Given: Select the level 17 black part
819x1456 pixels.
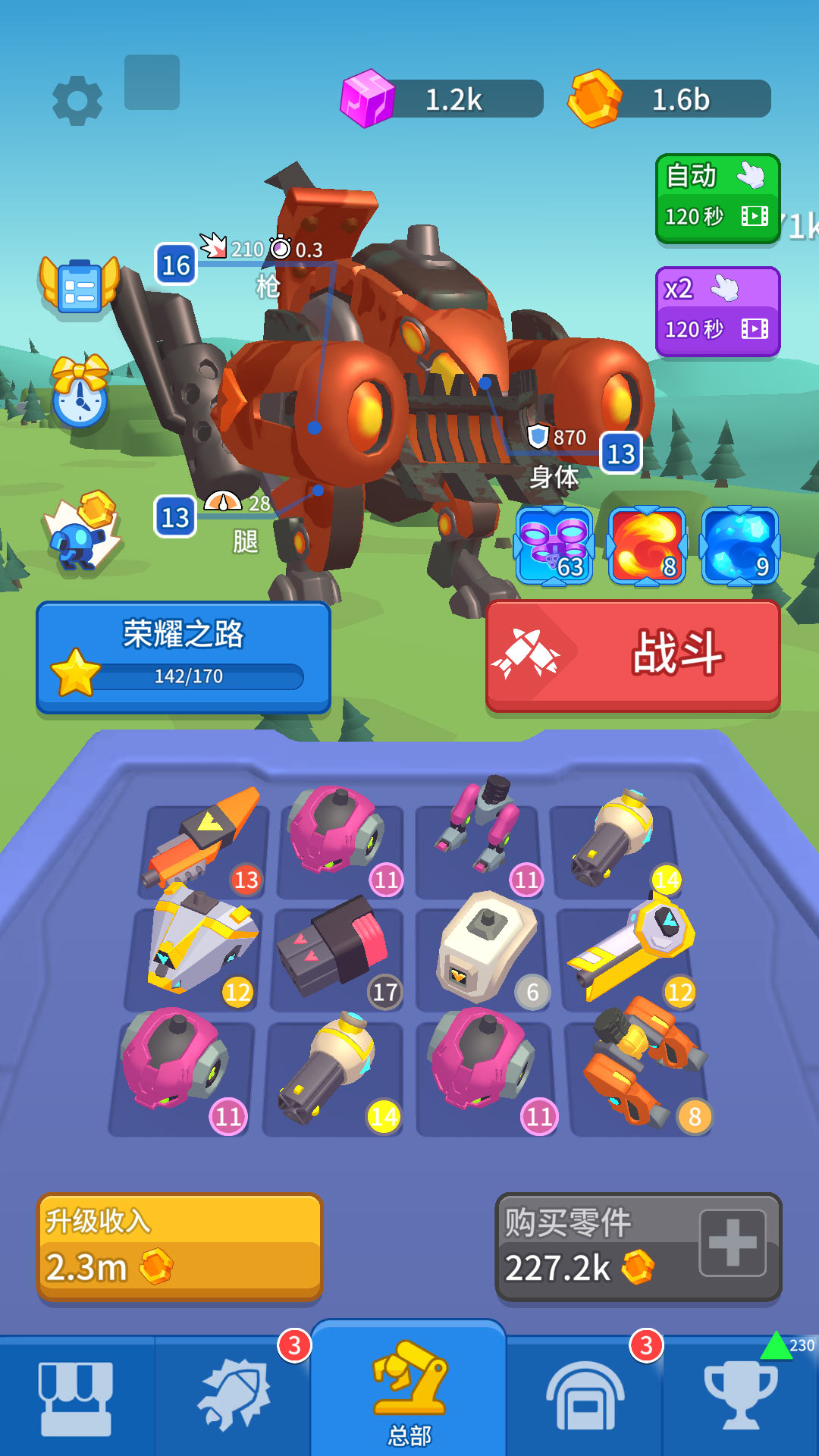Looking at the screenshot, I should pos(336,952).
